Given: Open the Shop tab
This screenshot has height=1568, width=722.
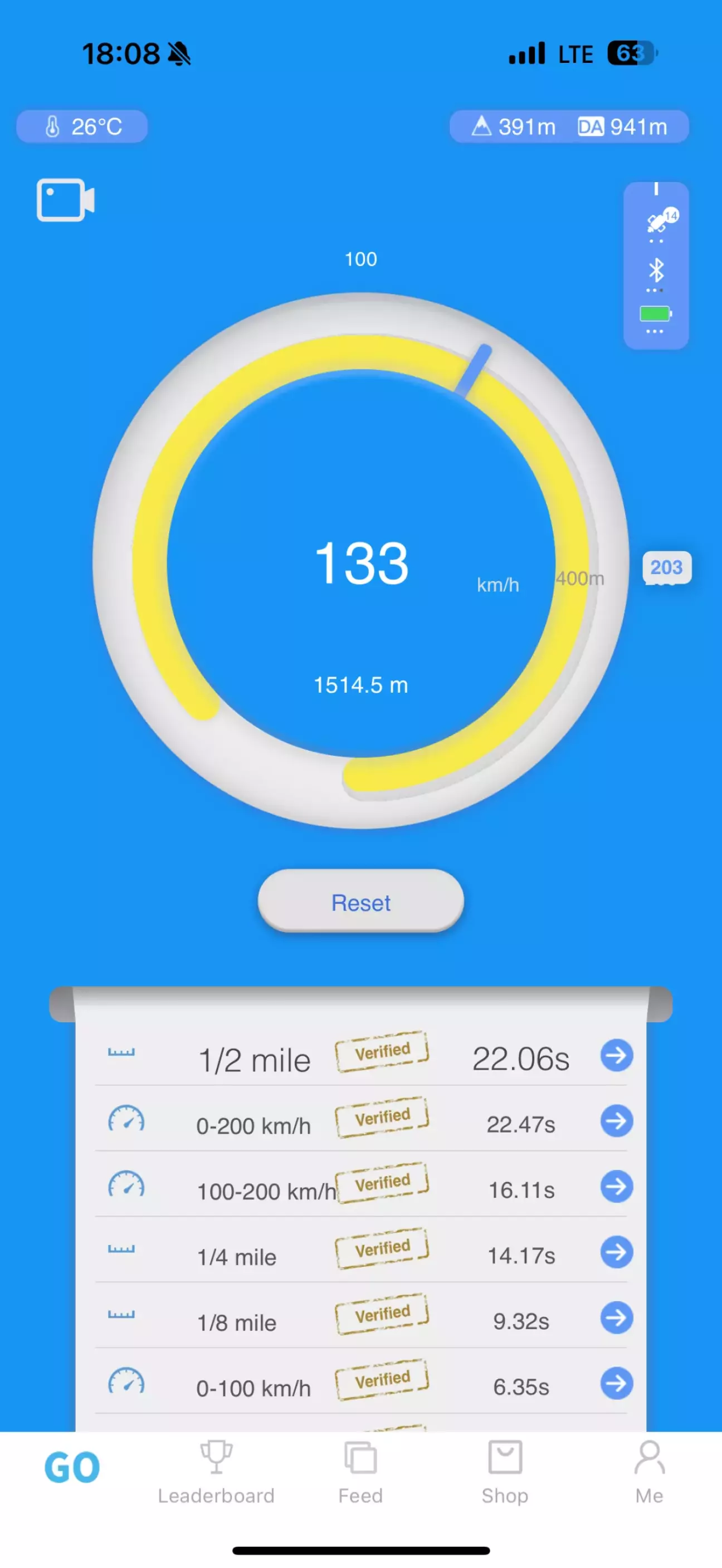Looking at the screenshot, I should [x=505, y=1472].
